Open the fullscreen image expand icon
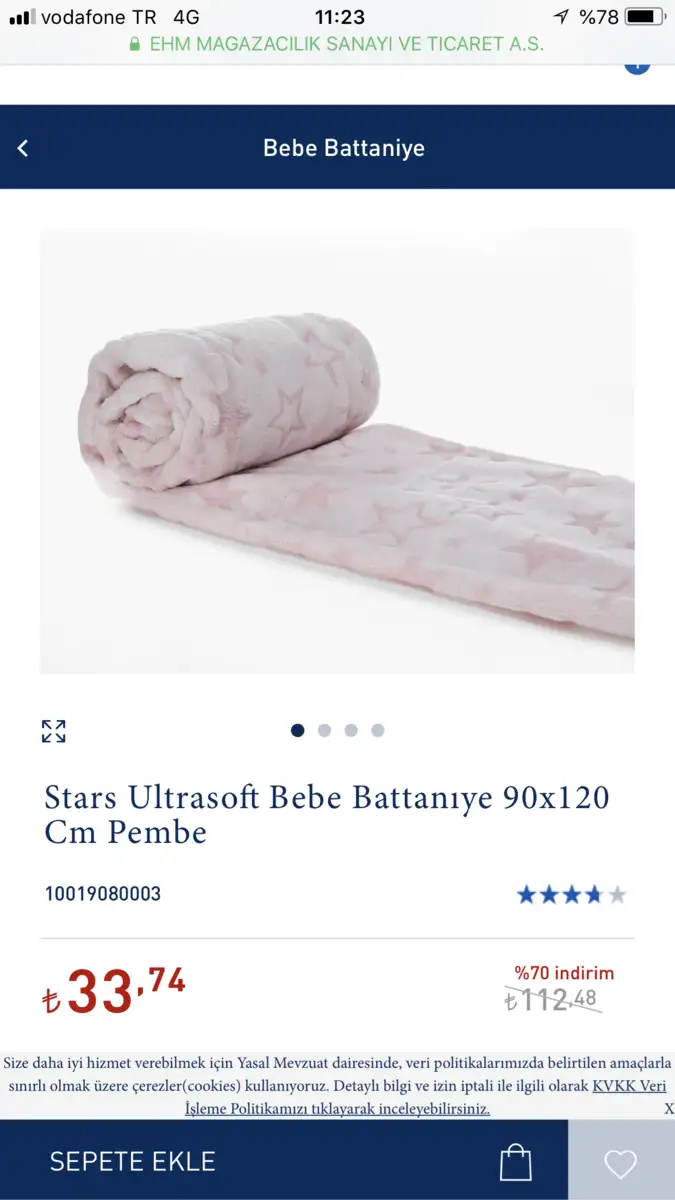Viewport: 675px width, 1200px height. [x=53, y=731]
